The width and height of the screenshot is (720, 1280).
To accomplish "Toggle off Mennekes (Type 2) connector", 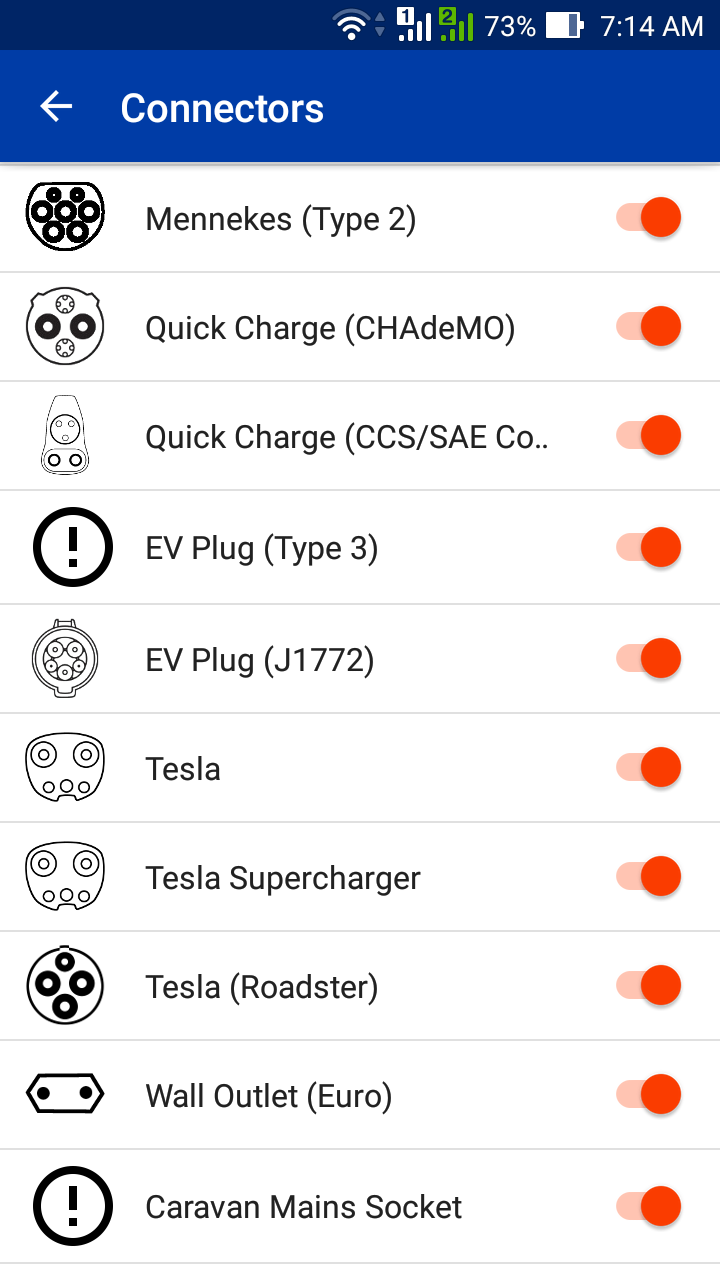I will pos(649,217).
